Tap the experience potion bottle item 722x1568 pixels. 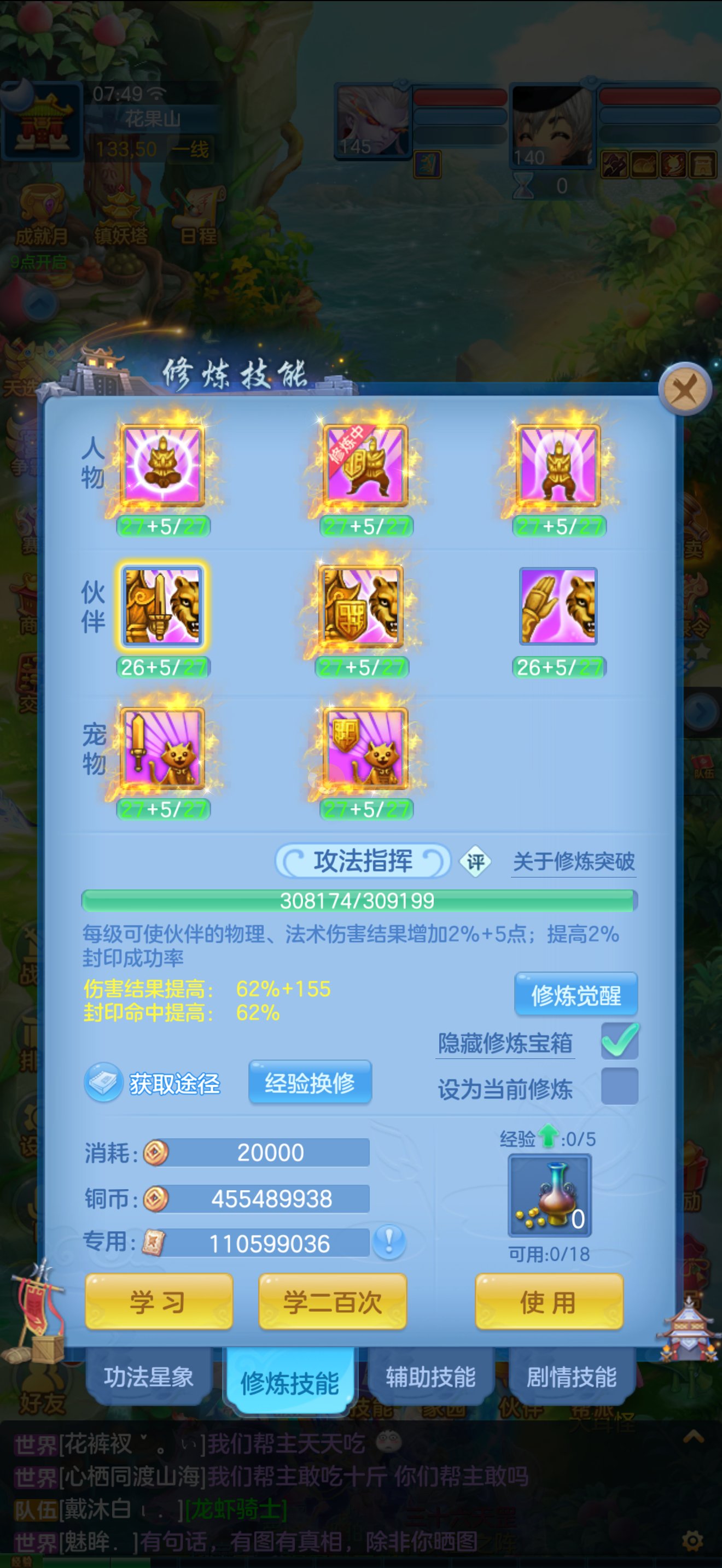click(549, 1196)
